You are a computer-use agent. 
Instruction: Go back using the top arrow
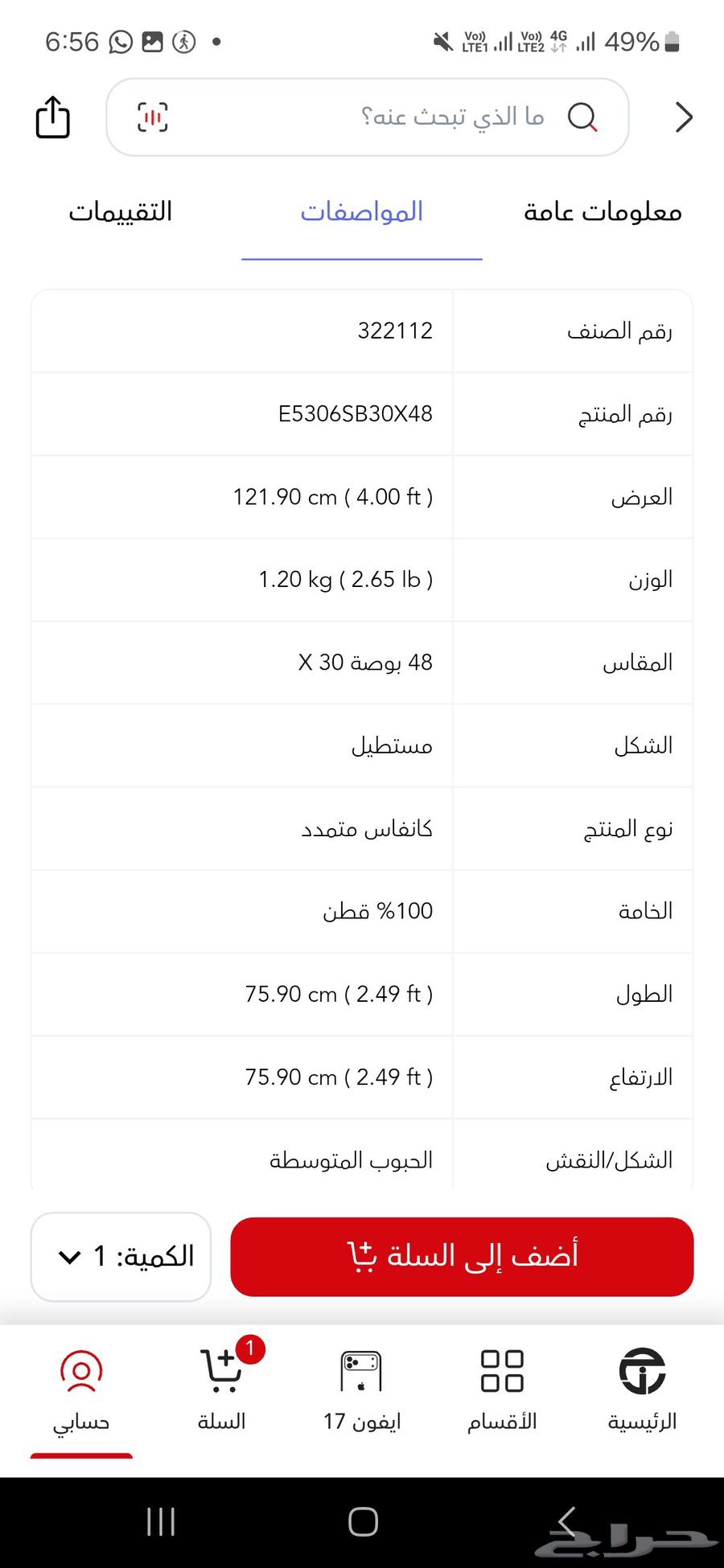(683, 117)
